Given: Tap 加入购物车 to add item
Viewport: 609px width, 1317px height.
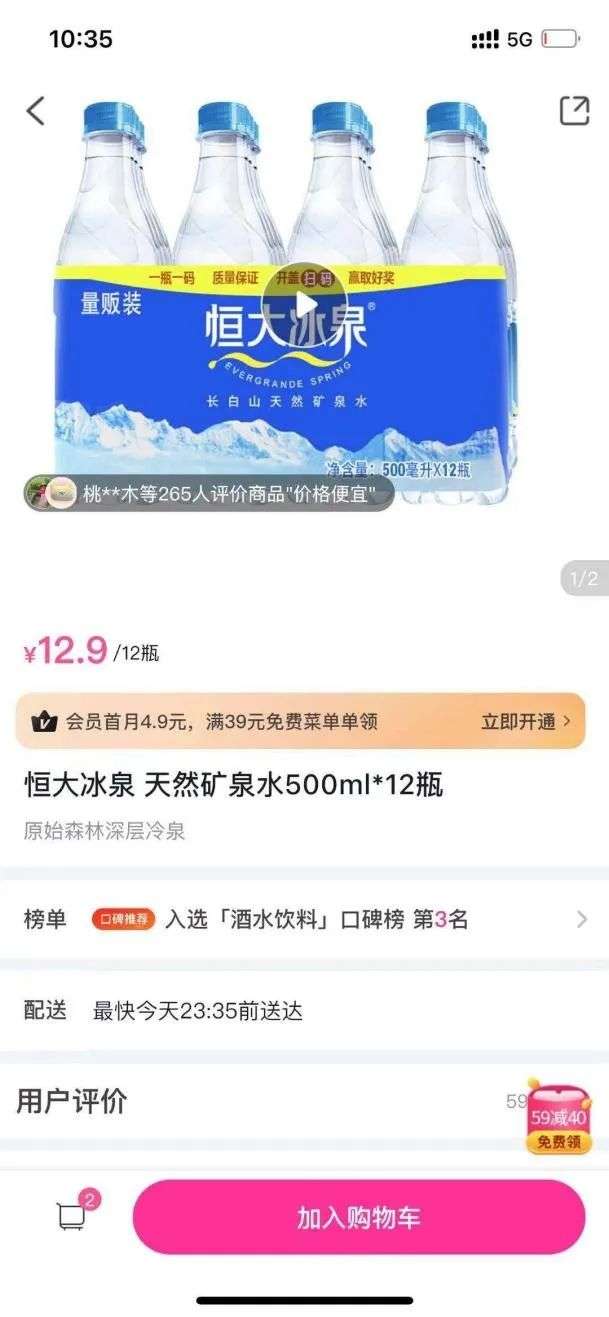Looking at the screenshot, I should 358,1217.
